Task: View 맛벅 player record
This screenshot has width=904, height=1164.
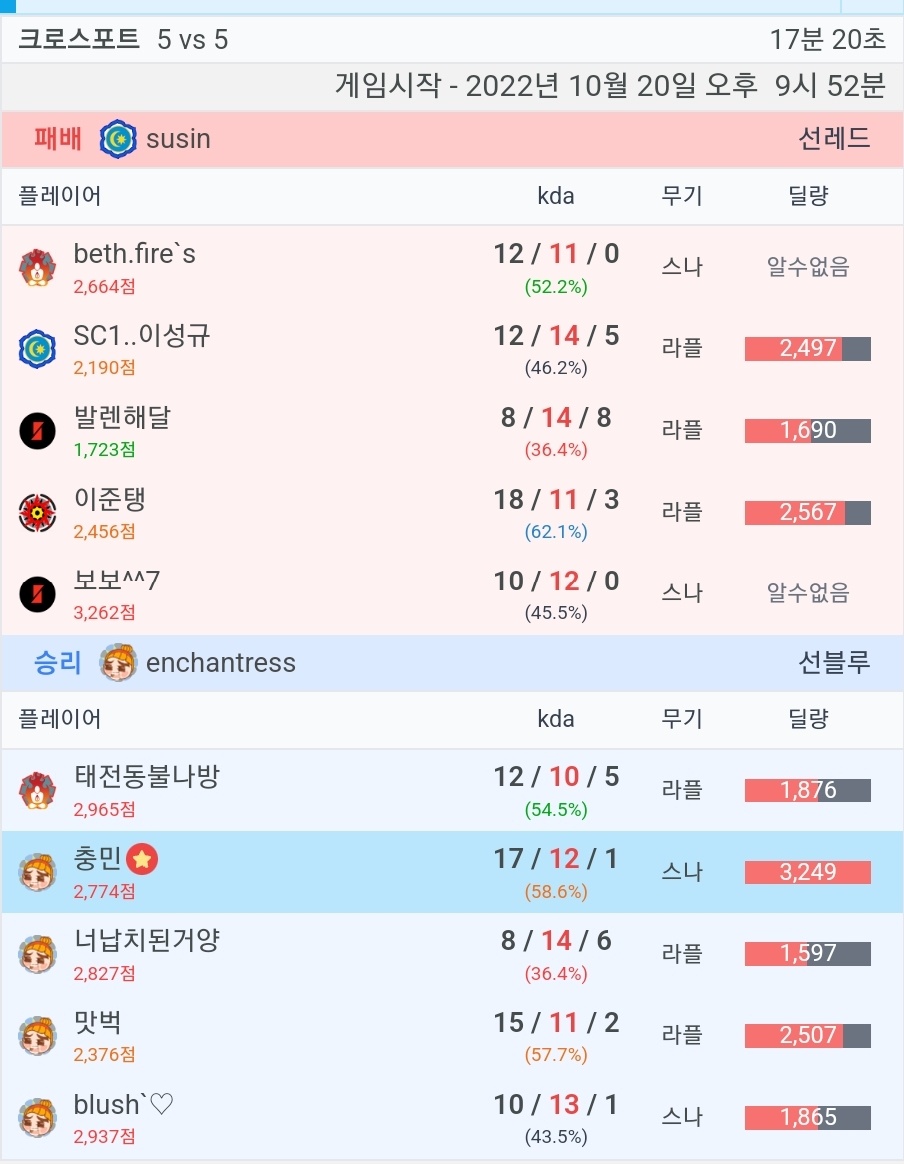Action: coord(98,1023)
